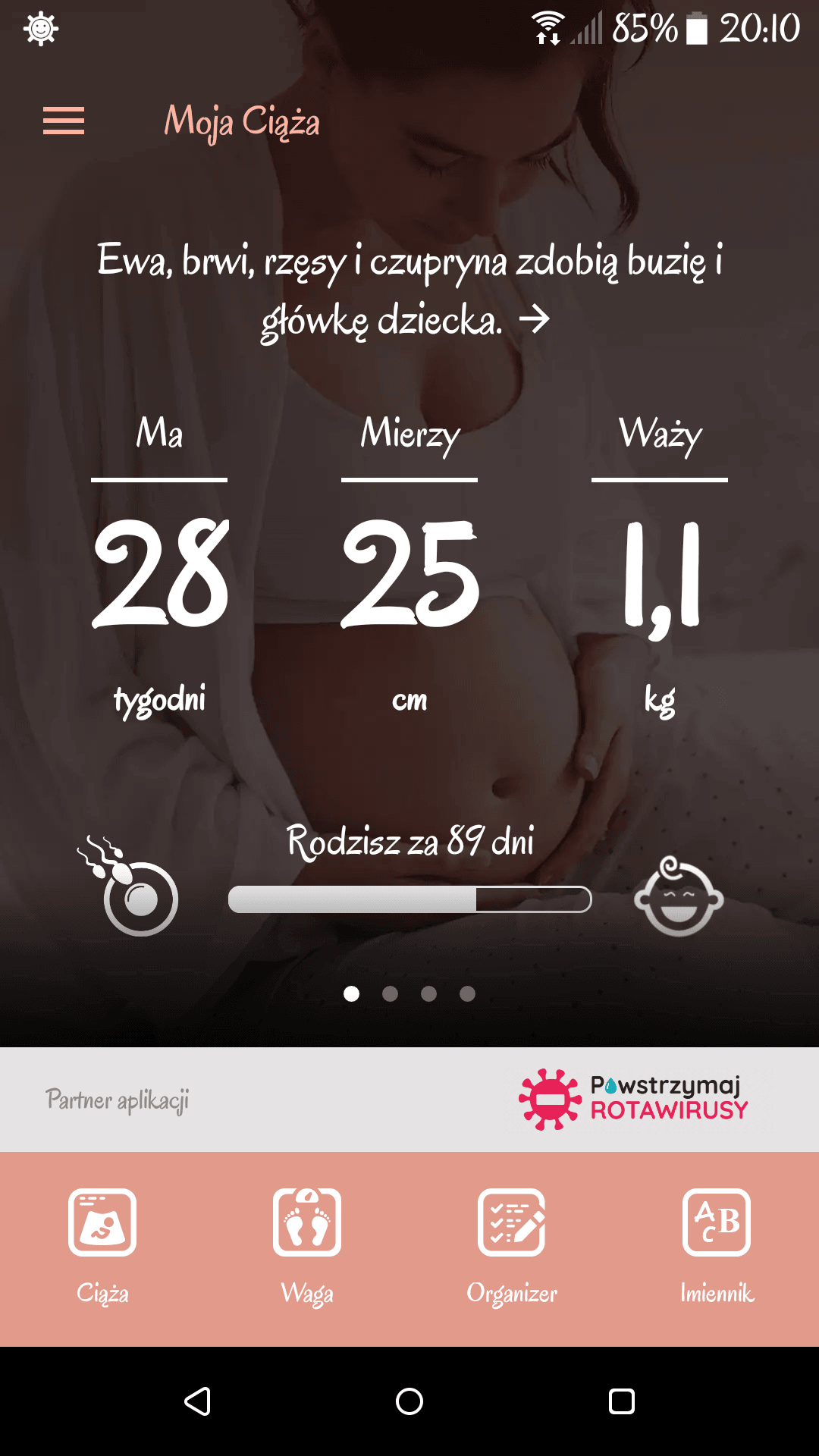Go to the Android home screen
This screenshot has width=819, height=1456.
click(409, 1401)
